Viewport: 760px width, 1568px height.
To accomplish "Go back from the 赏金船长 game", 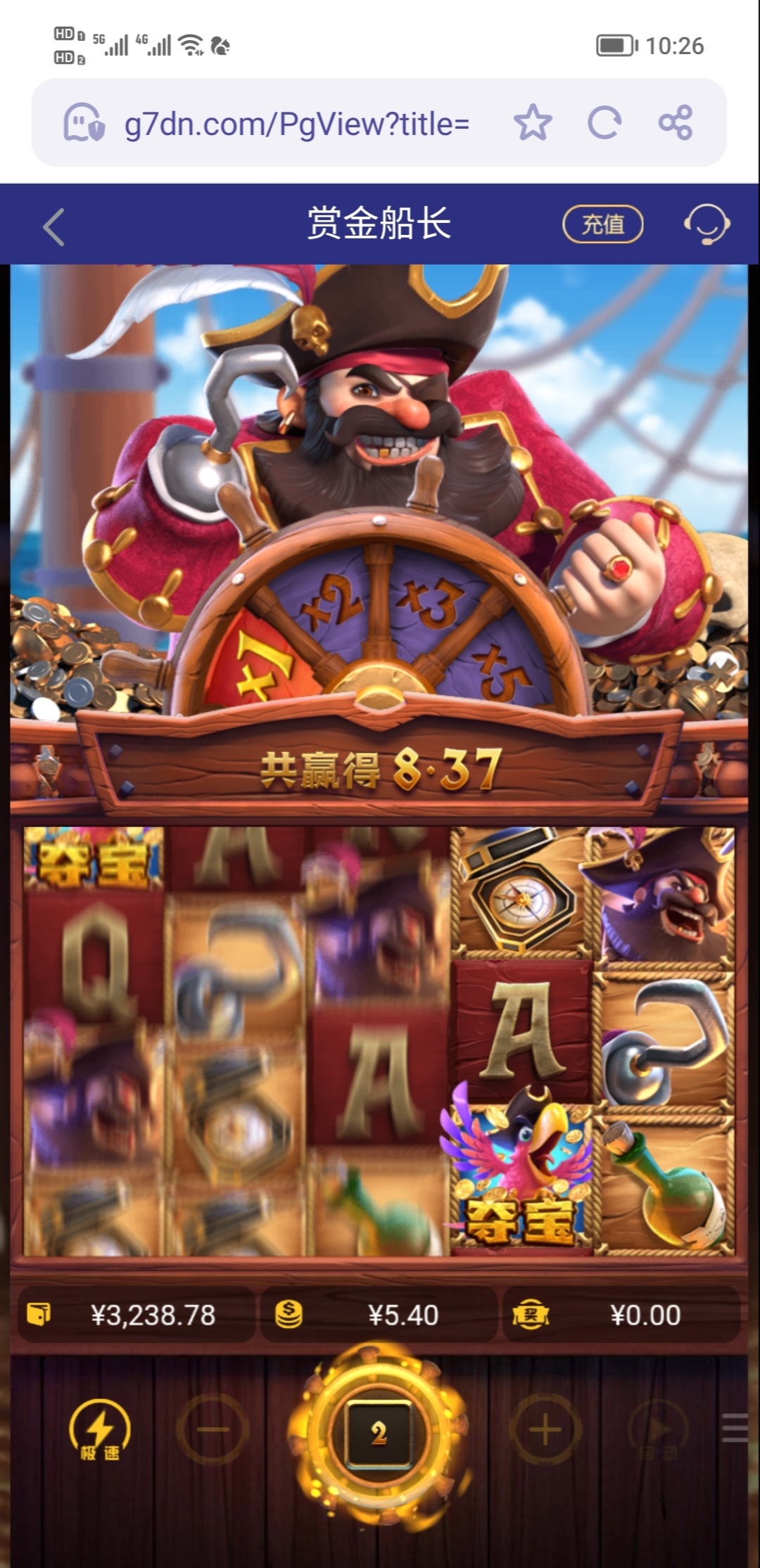I will coord(54,227).
